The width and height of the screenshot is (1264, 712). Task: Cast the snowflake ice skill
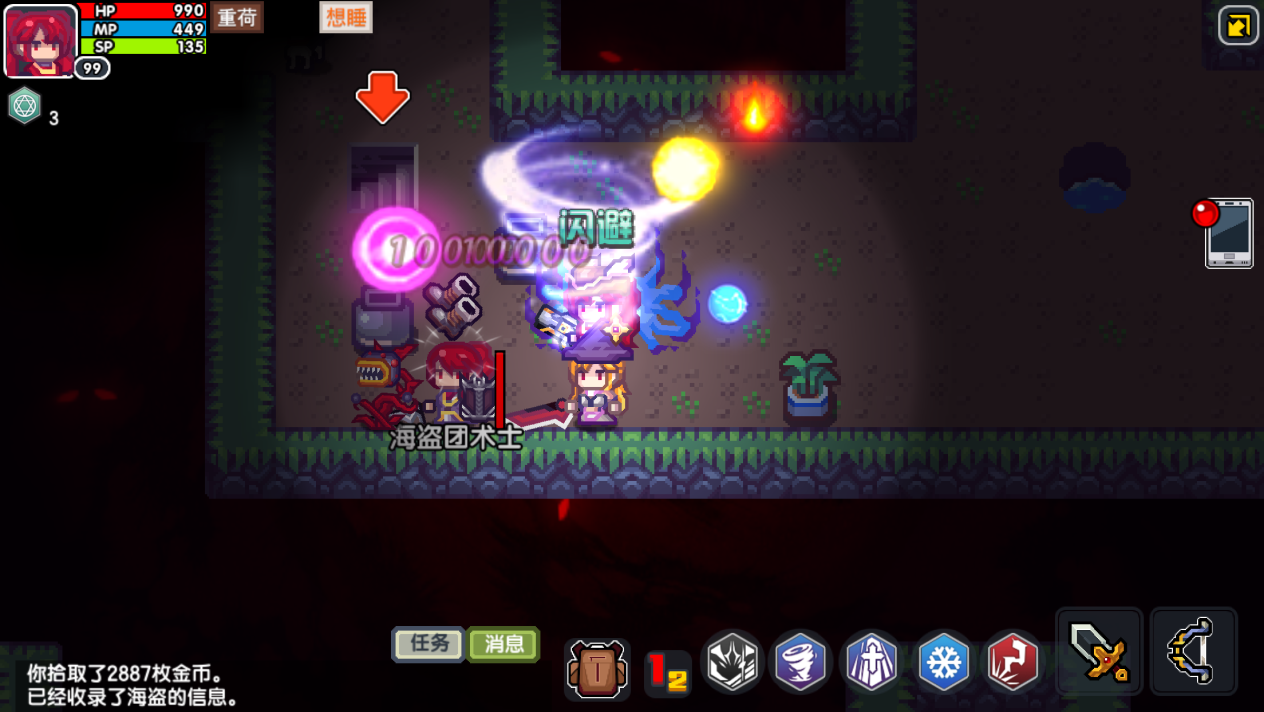point(943,662)
